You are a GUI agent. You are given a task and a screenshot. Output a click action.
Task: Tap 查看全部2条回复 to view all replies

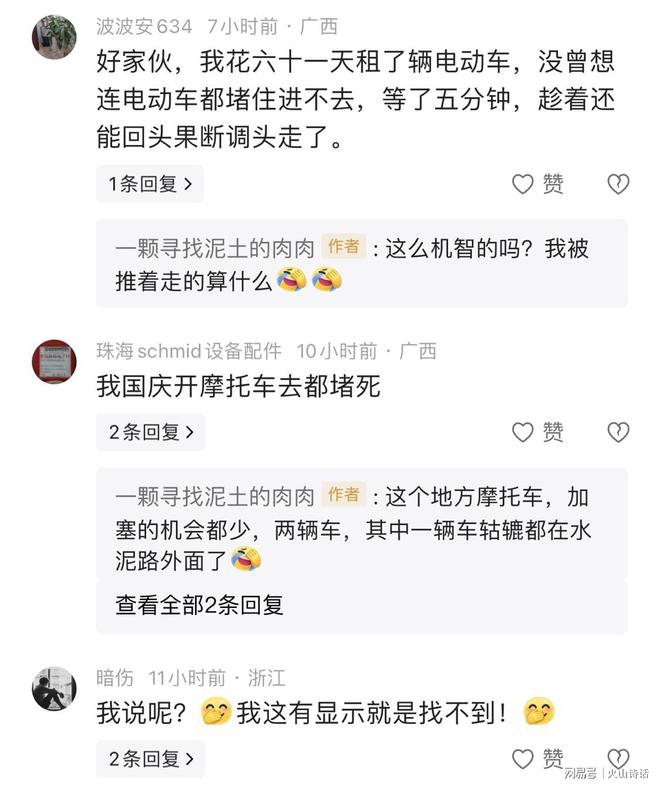click(199, 604)
